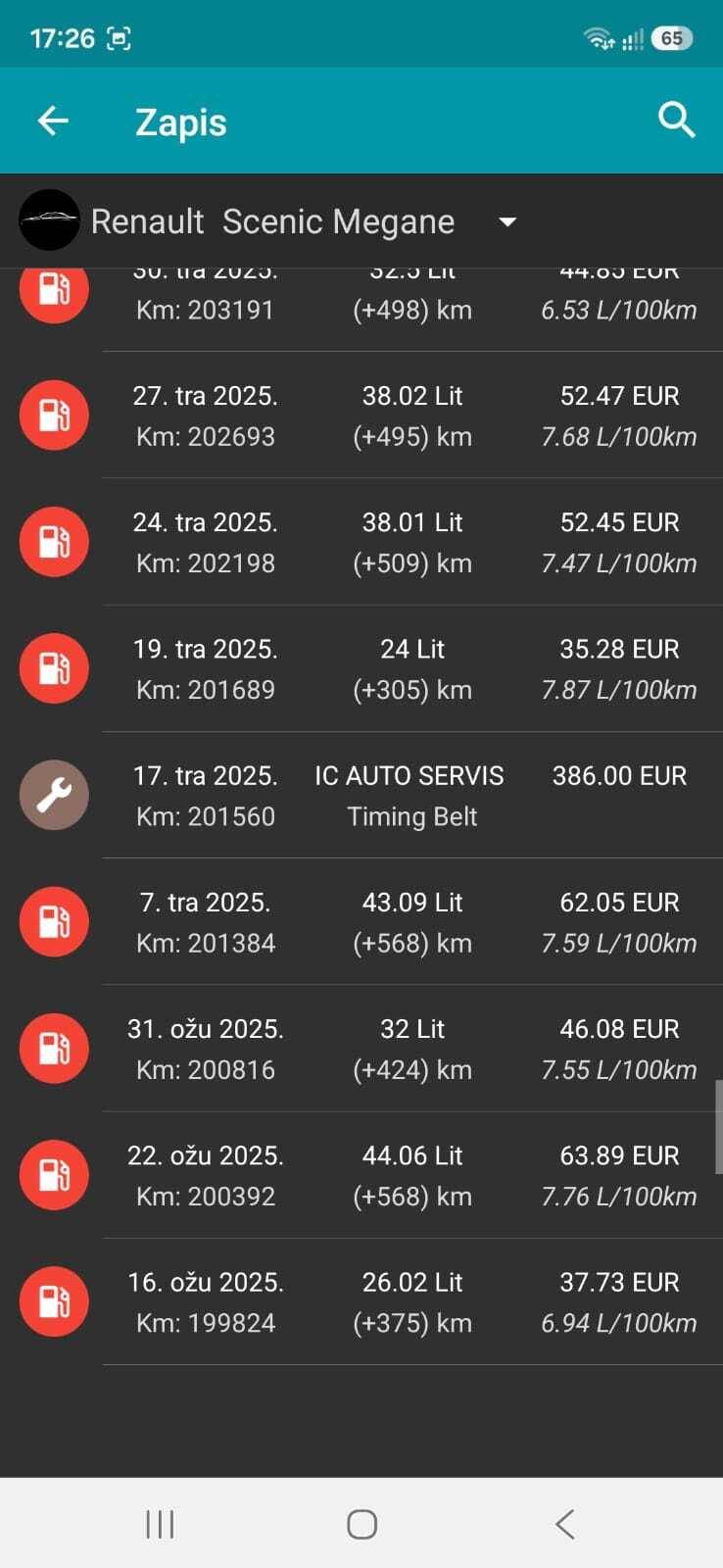Tap the system home button

tap(361, 1524)
